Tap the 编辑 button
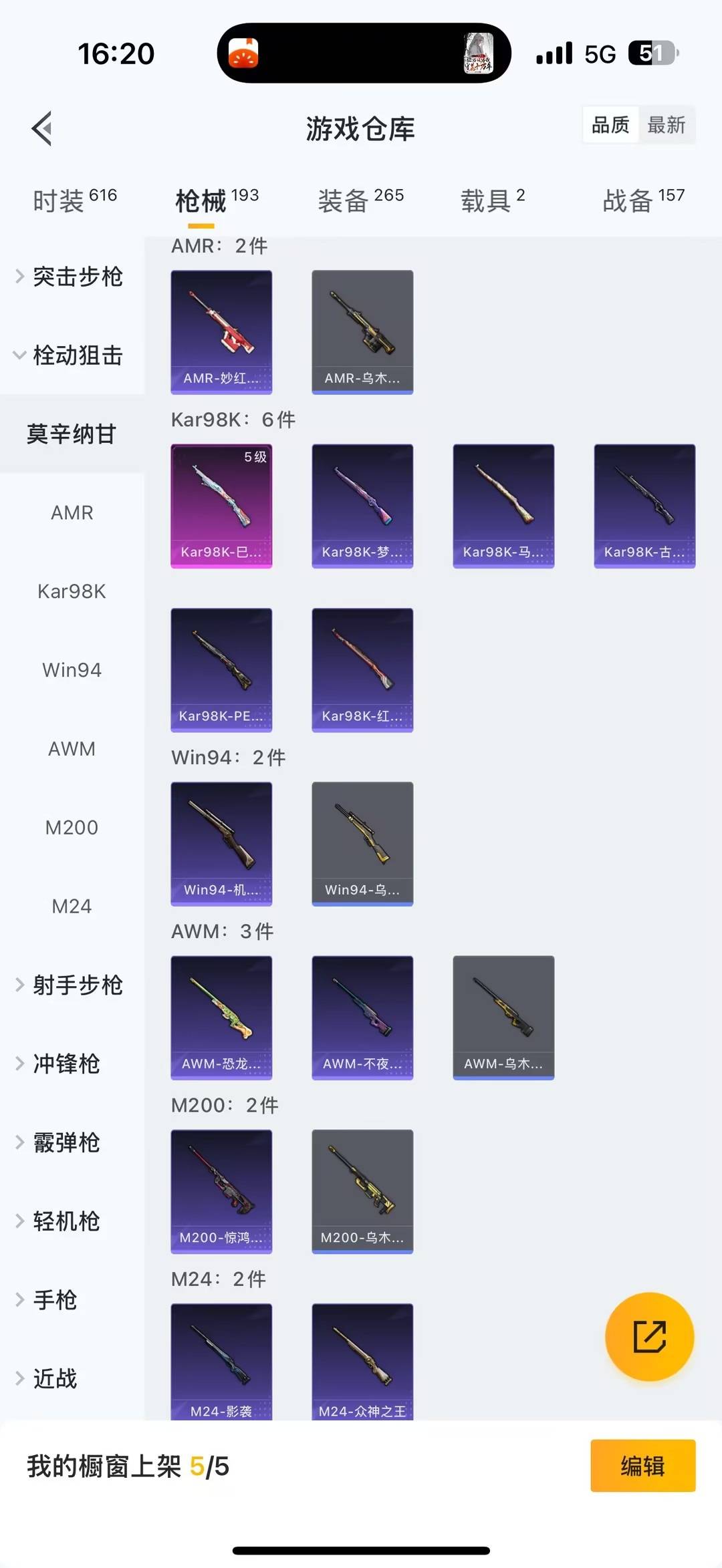Screen dimensions: 722x1568 click(x=643, y=1467)
